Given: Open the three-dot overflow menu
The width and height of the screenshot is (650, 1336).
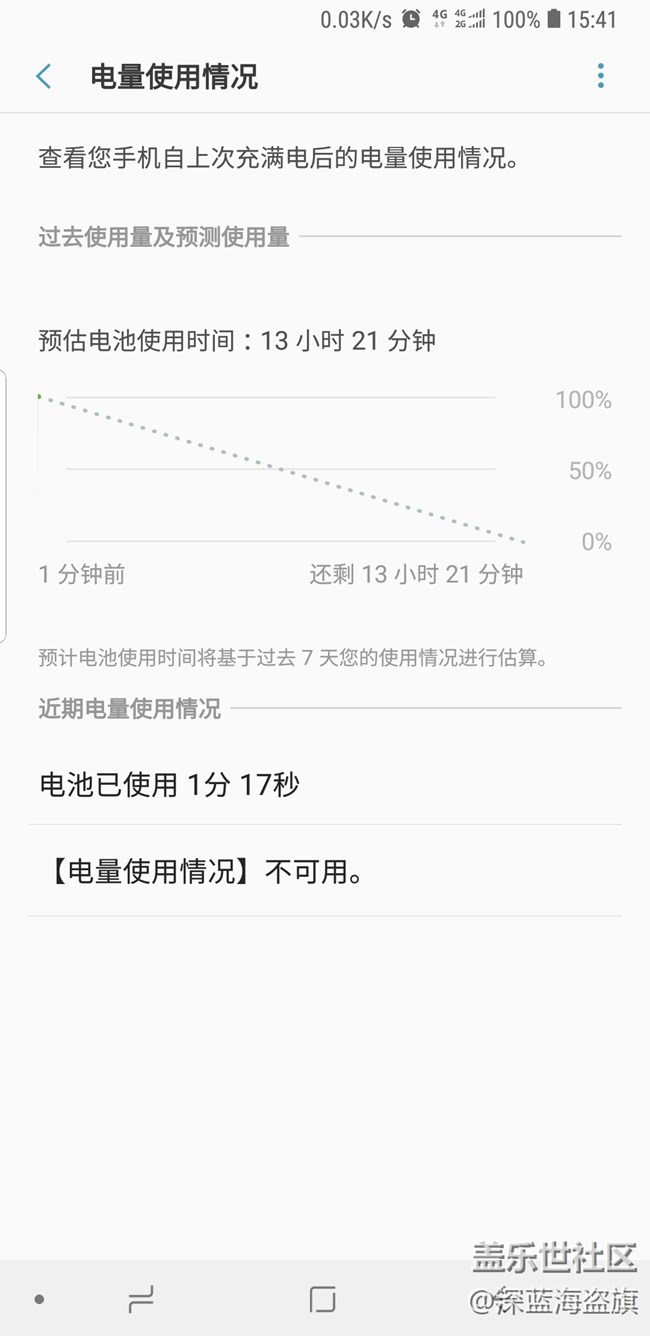Looking at the screenshot, I should click(600, 76).
